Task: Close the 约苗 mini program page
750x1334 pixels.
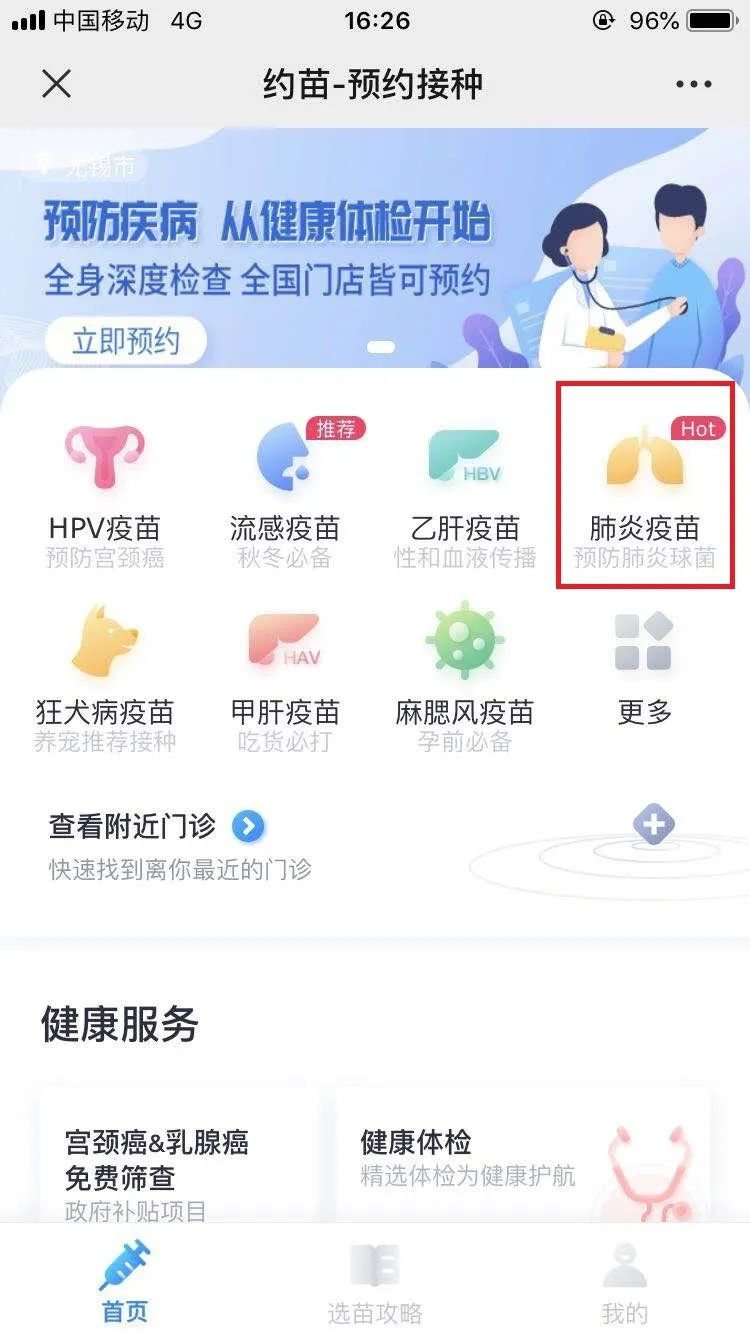Action: 57,84
